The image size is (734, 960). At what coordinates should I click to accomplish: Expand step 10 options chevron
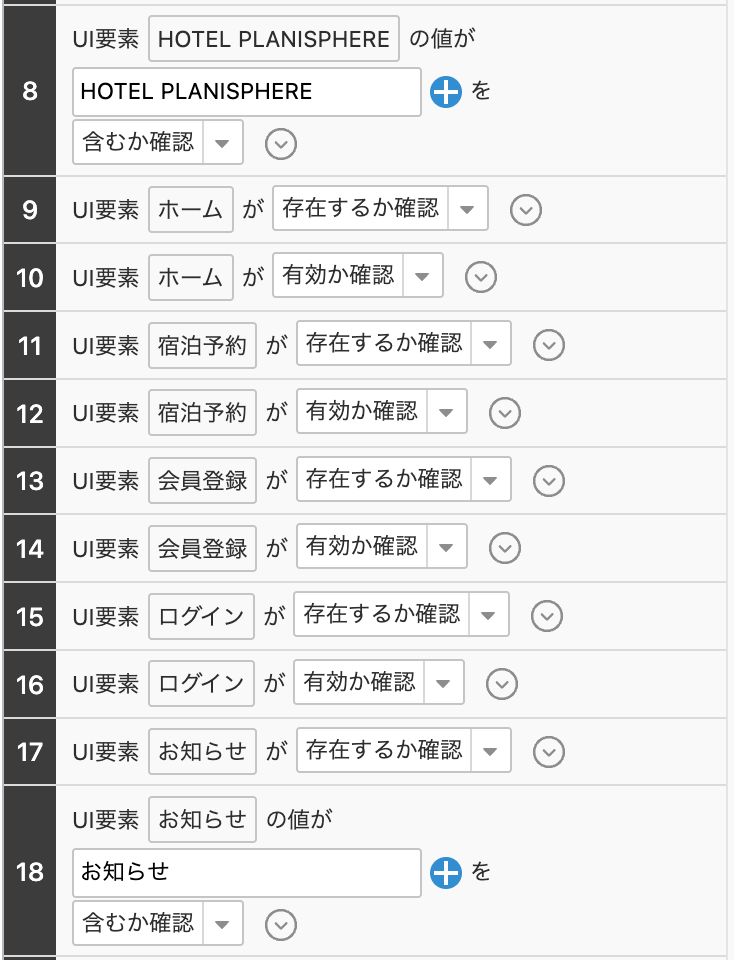click(482, 277)
